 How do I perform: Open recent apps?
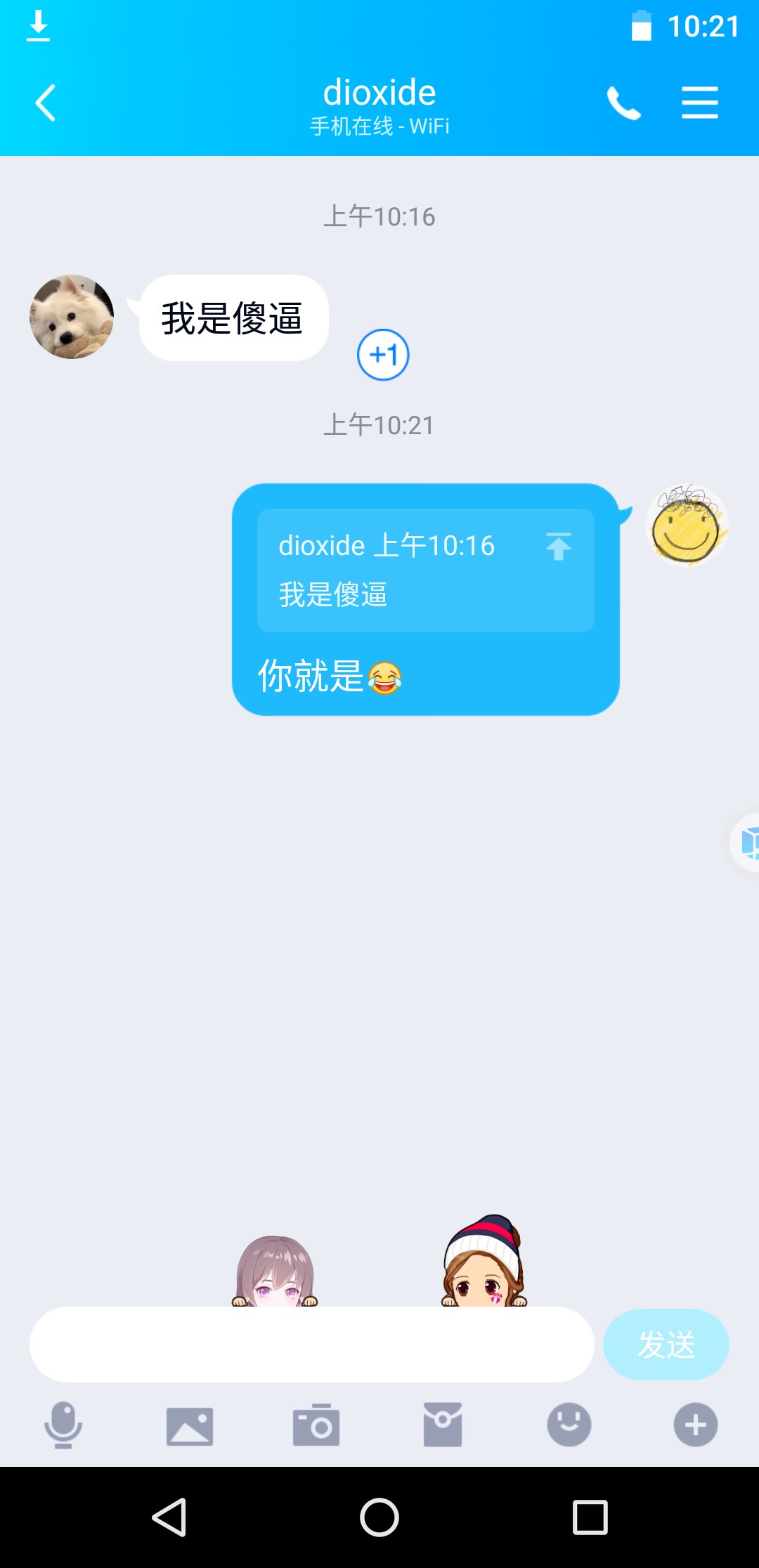pos(590,1517)
